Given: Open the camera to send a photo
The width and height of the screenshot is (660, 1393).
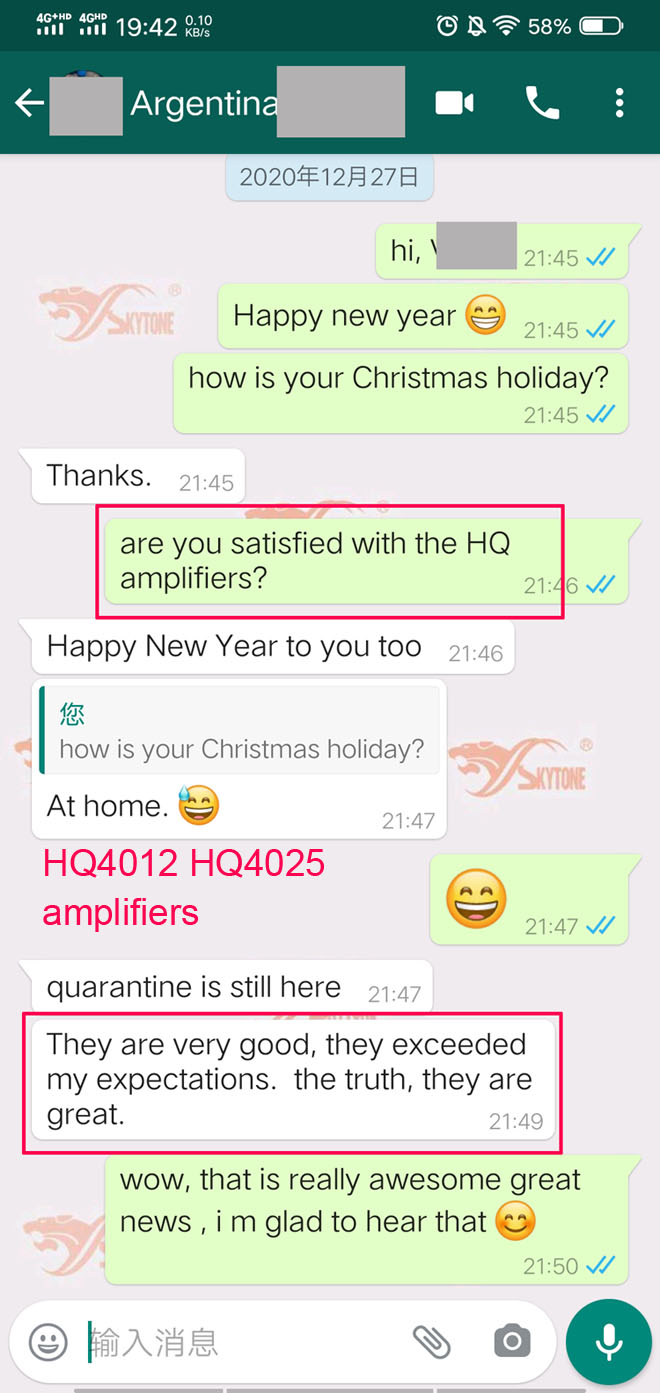Looking at the screenshot, I should point(512,1341).
